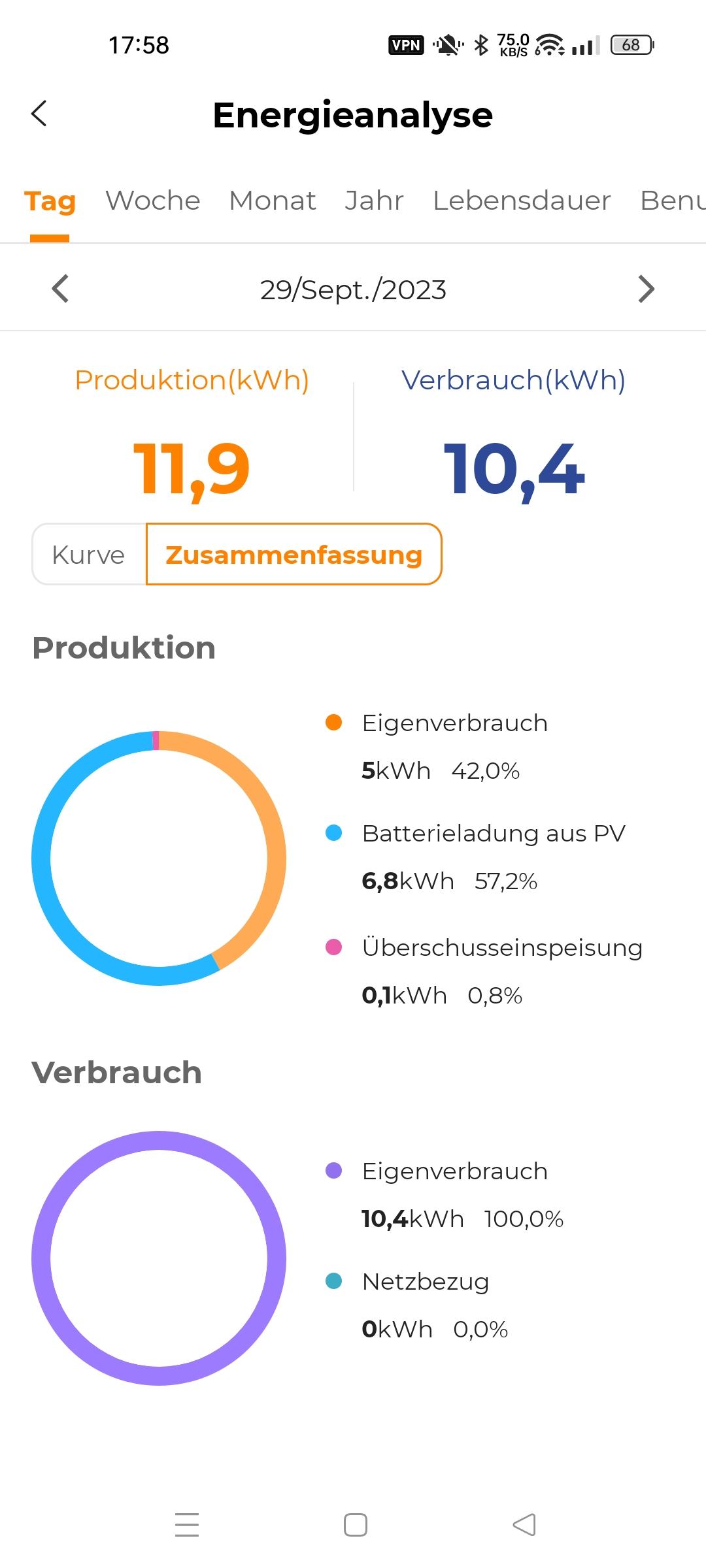Open the Jahr tab
This screenshot has height=1568, width=706.
click(x=374, y=201)
